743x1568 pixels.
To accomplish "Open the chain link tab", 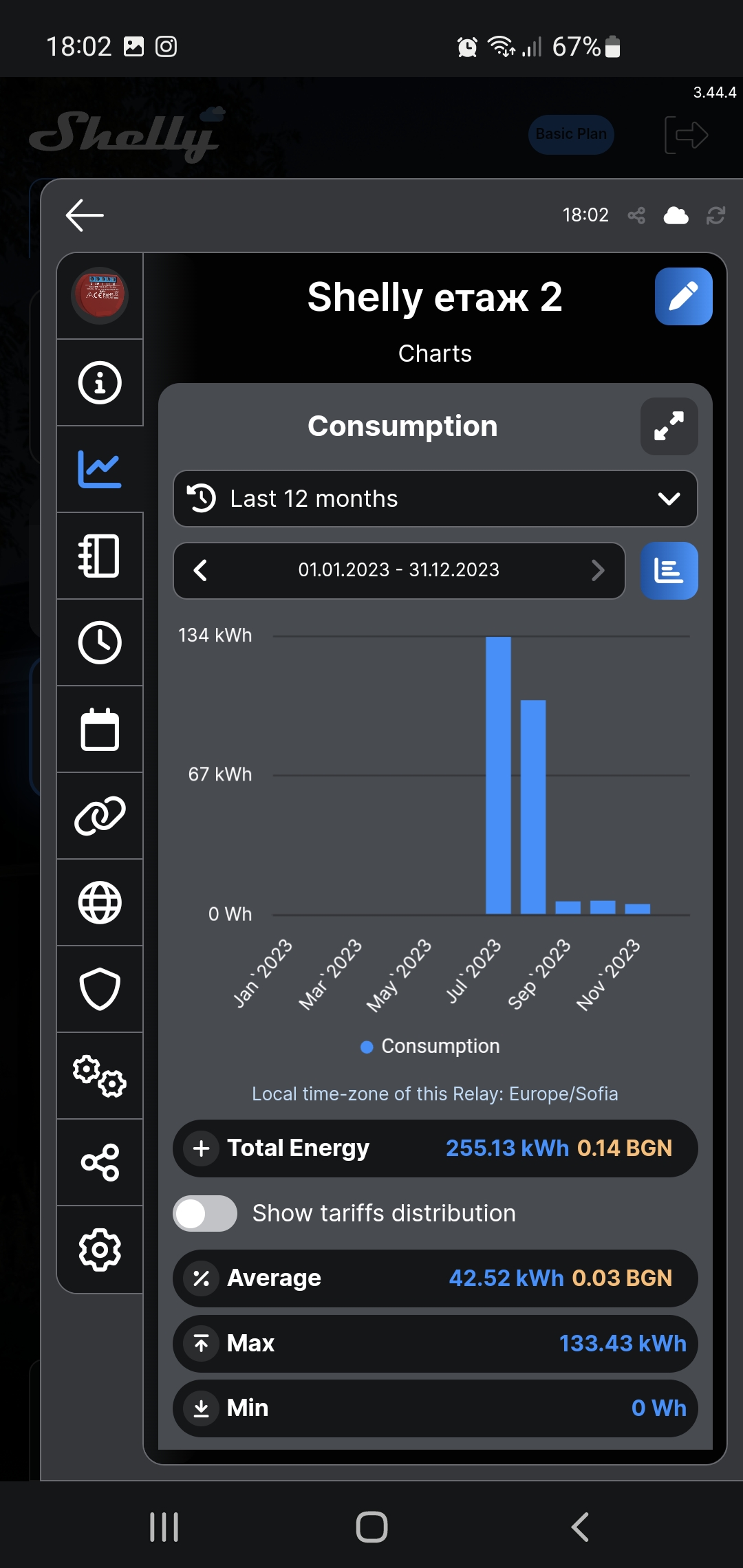I will (x=100, y=816).
